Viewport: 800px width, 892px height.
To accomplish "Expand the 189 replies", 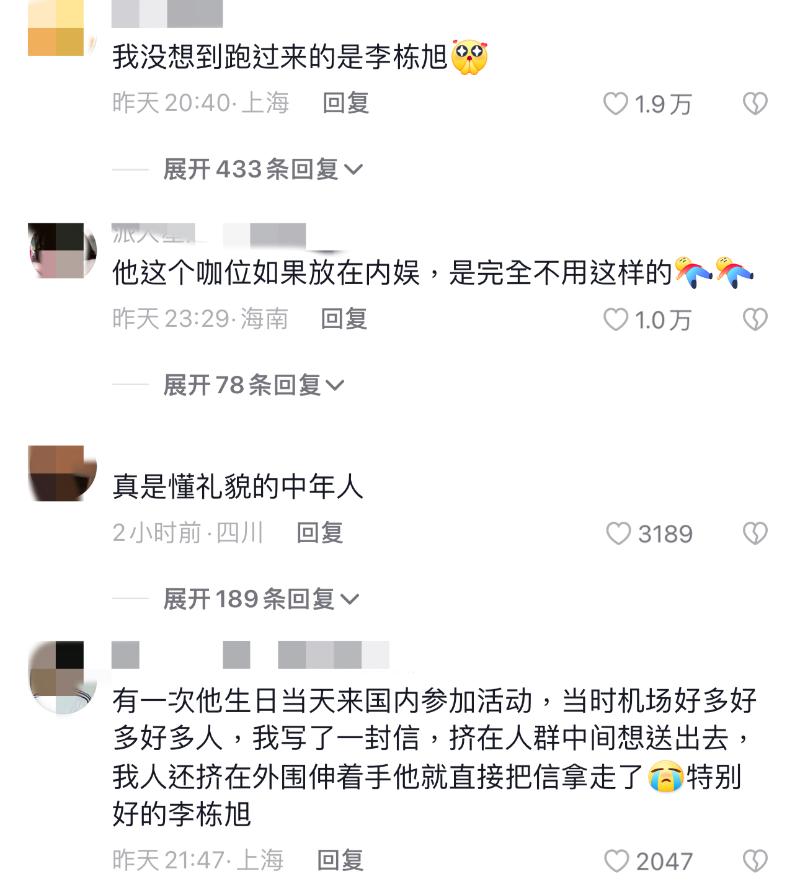I will point(260,600).
